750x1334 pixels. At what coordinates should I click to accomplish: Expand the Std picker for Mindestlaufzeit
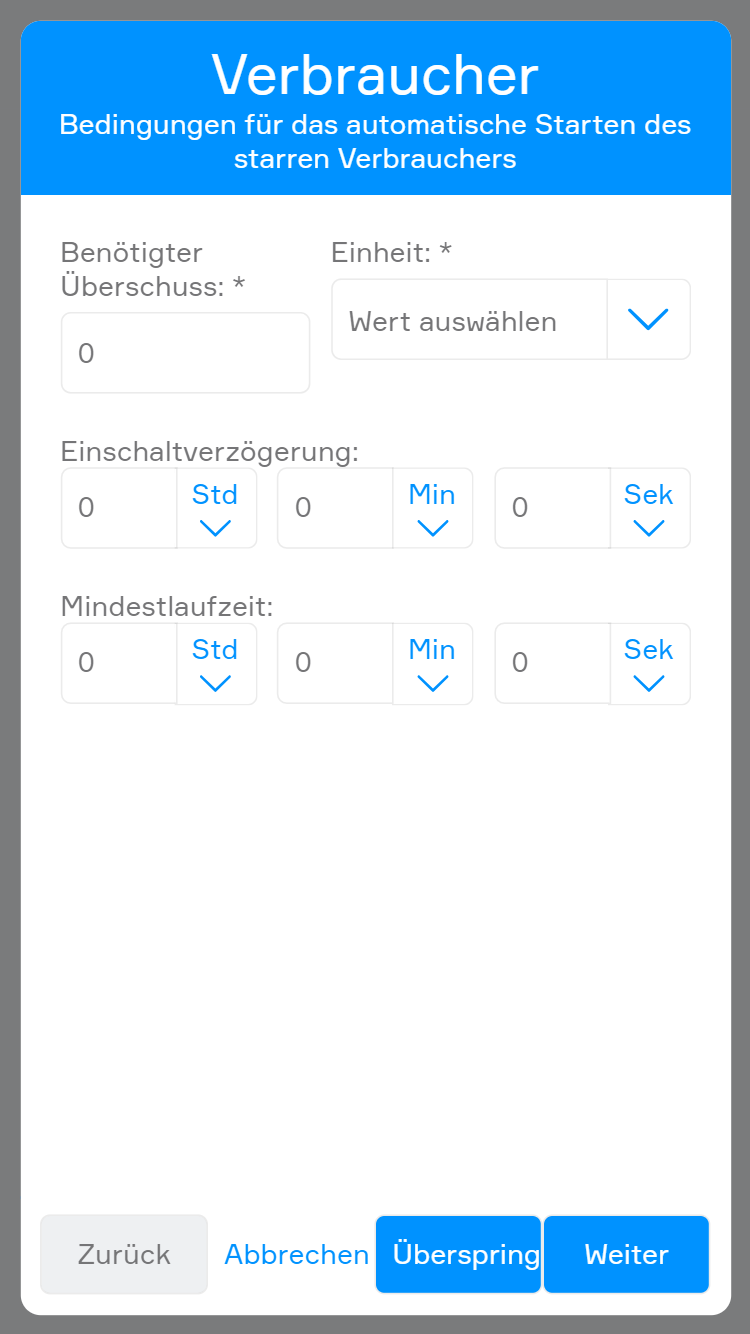216,663
